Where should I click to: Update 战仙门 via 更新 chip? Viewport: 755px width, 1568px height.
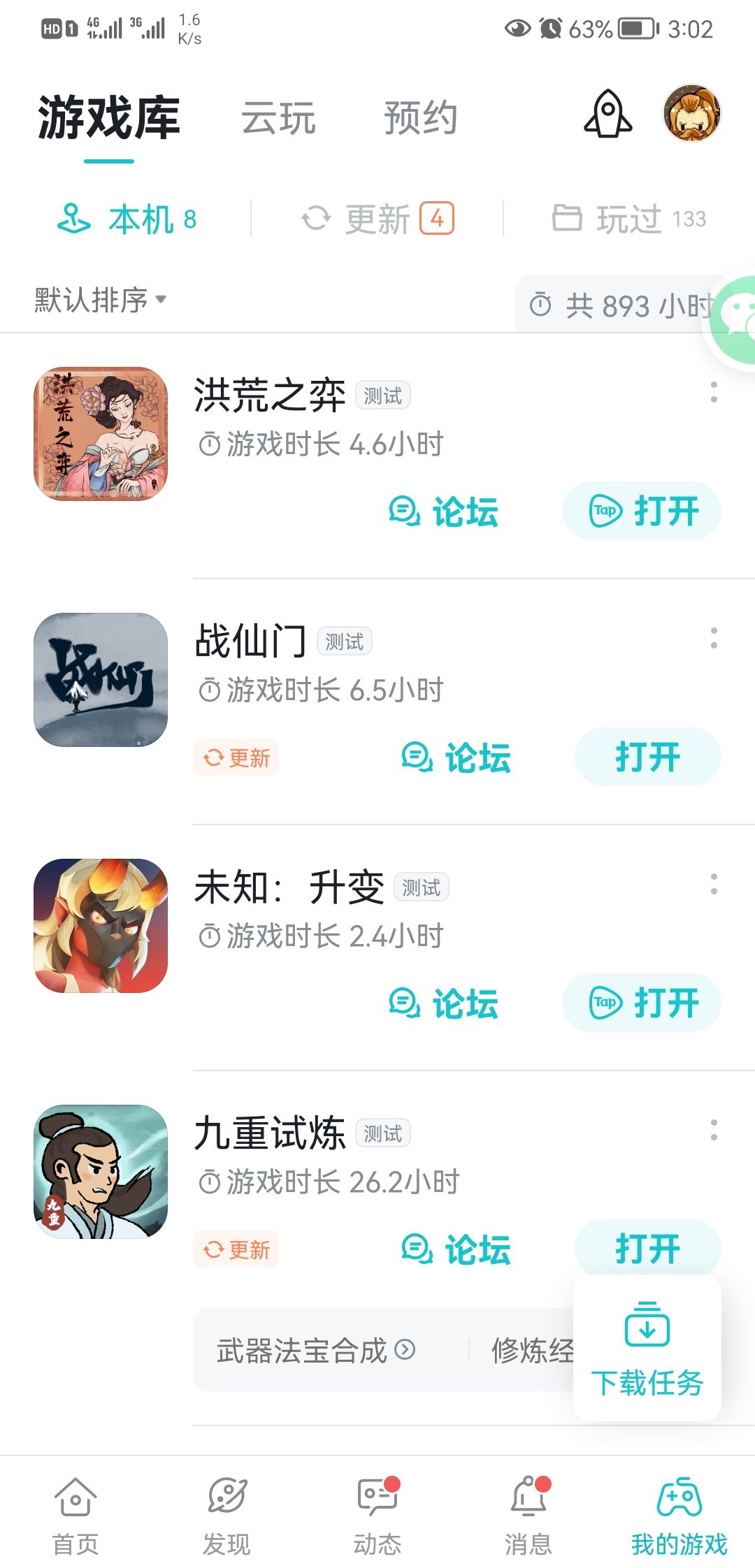pos(236,757)
